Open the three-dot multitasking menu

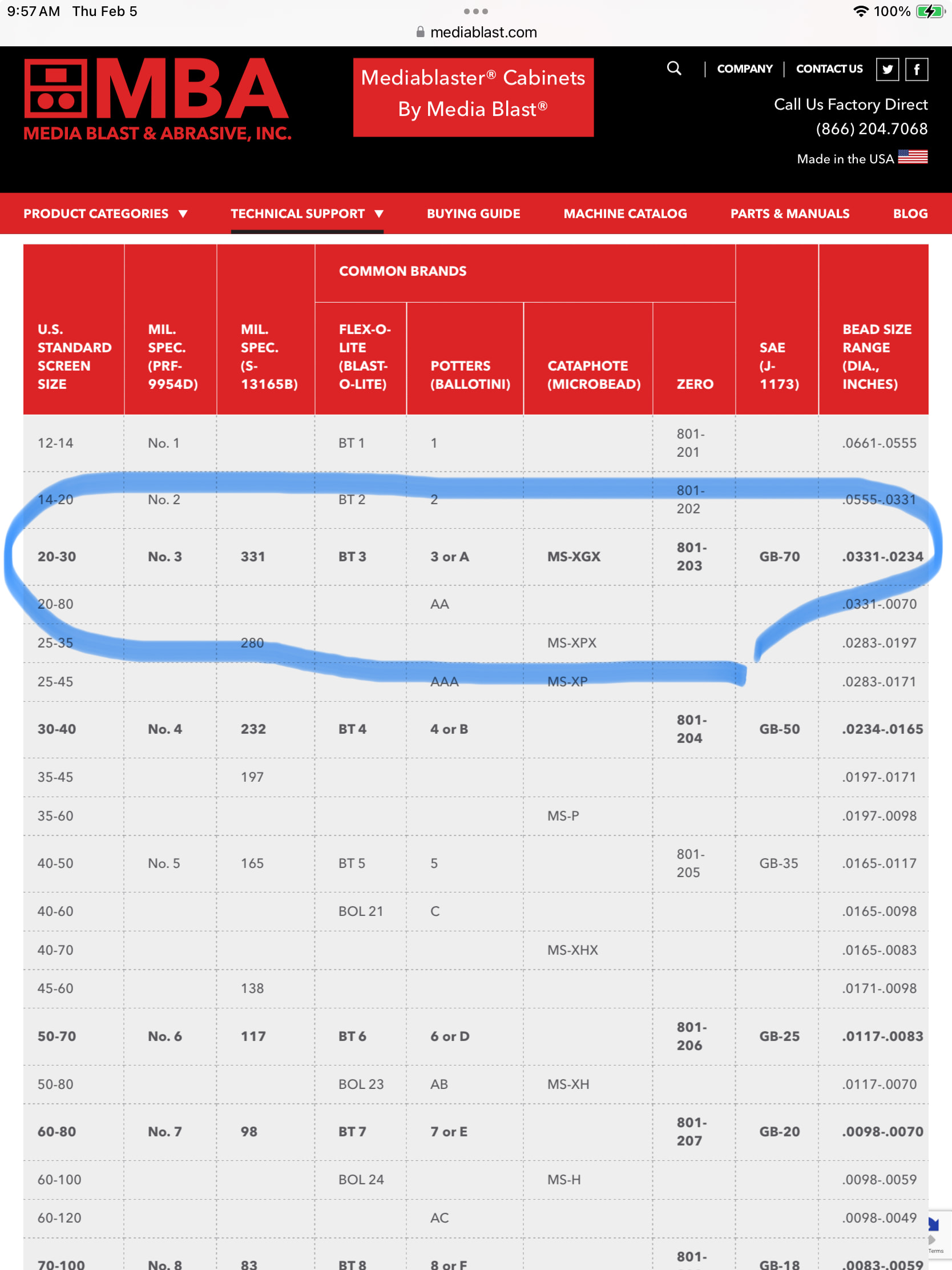tap(475, 11)
